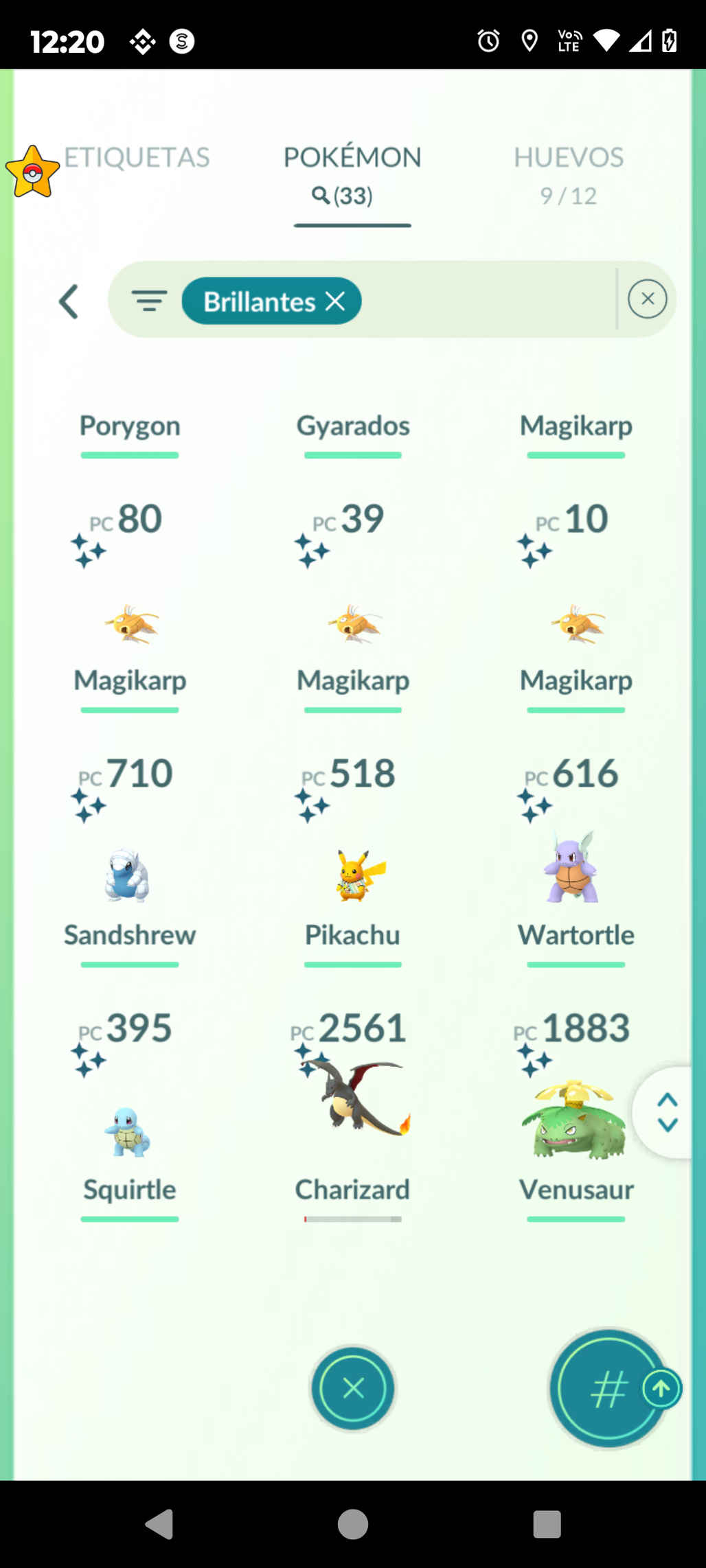The height and width of the screenshot is (1568, 706).
Task: Remove the Brillantes filter chip
Action: click(335, 301)
